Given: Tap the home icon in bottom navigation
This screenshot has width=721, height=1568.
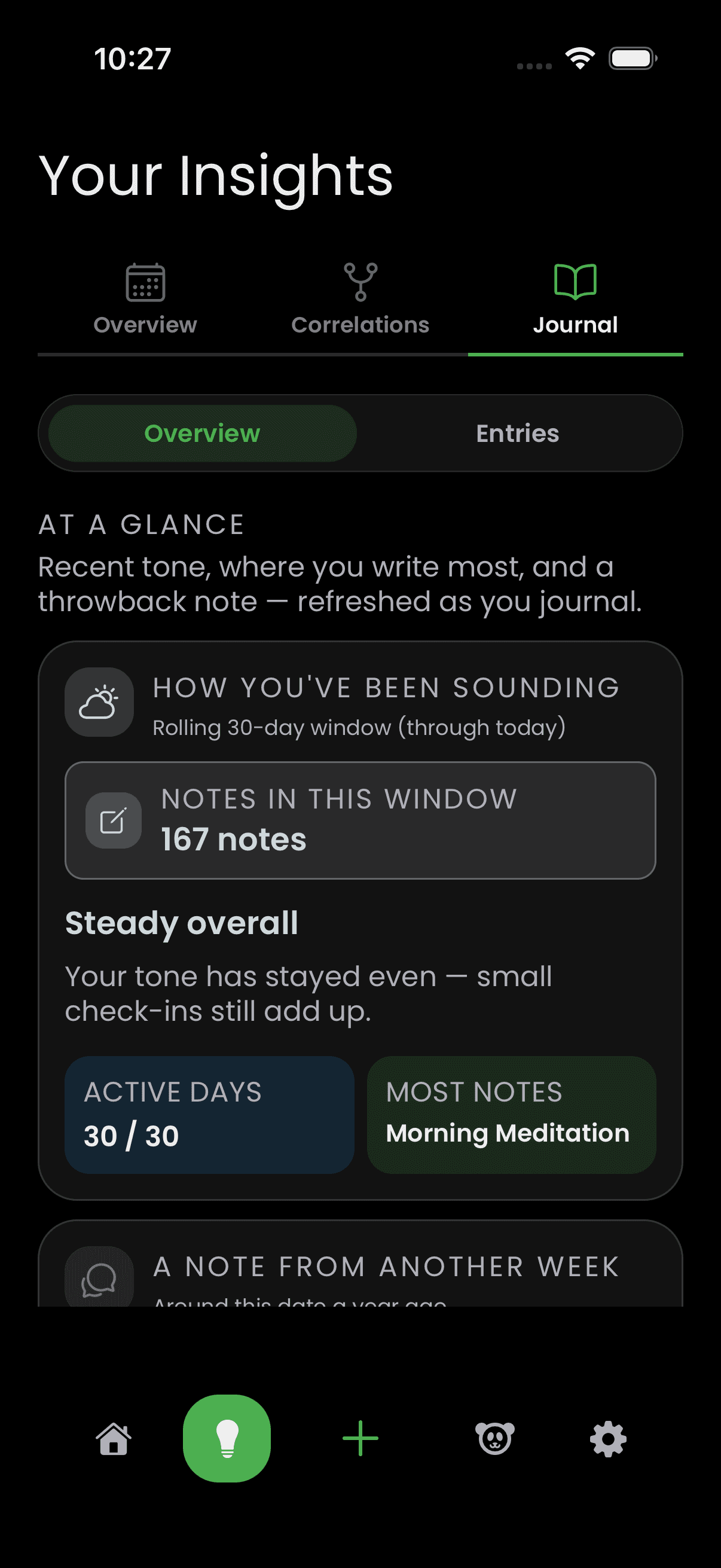Looking at the screenshot, I should coord(112,1438).
